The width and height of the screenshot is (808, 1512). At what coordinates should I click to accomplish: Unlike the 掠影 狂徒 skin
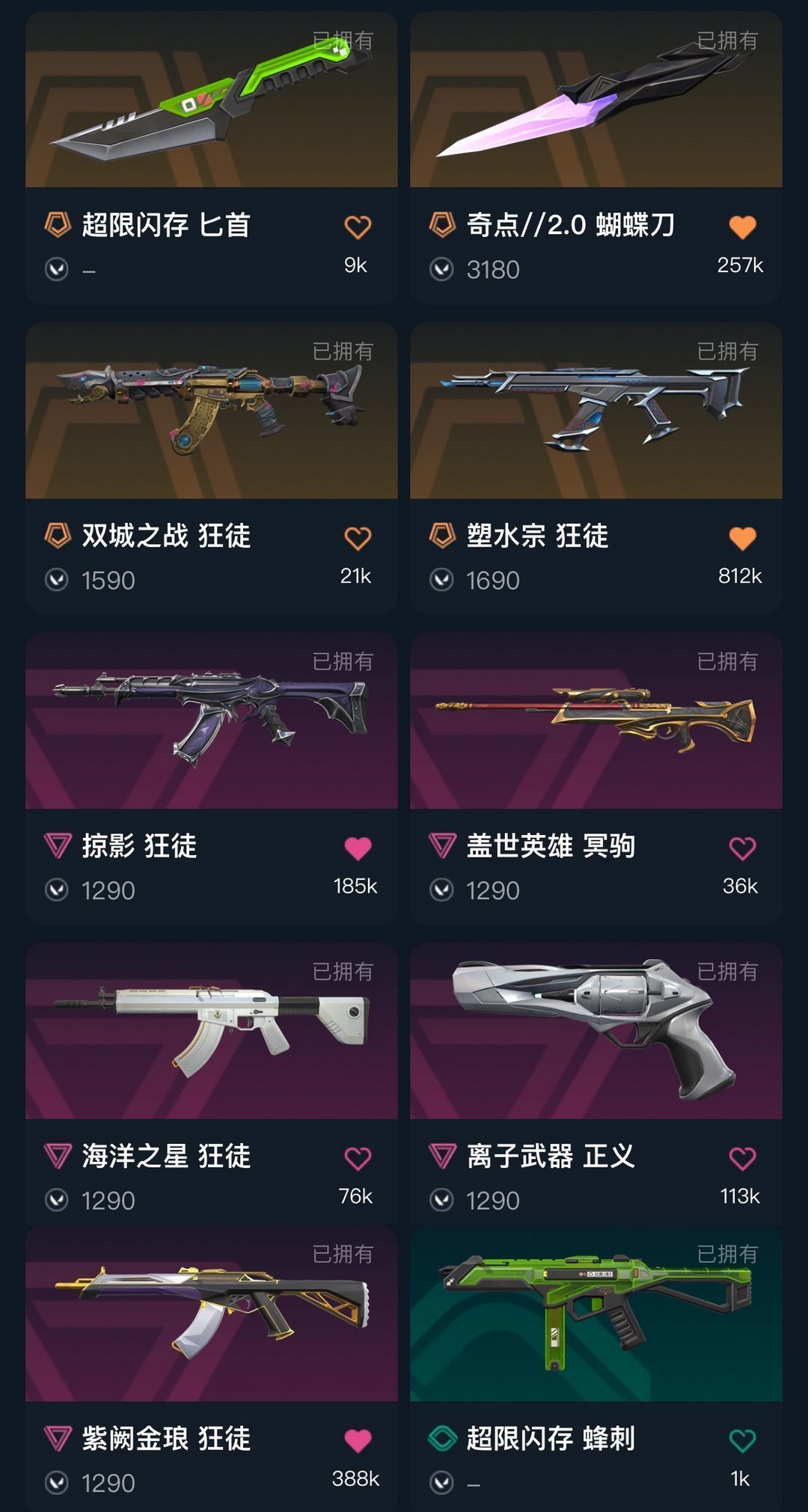click(358, 848)
